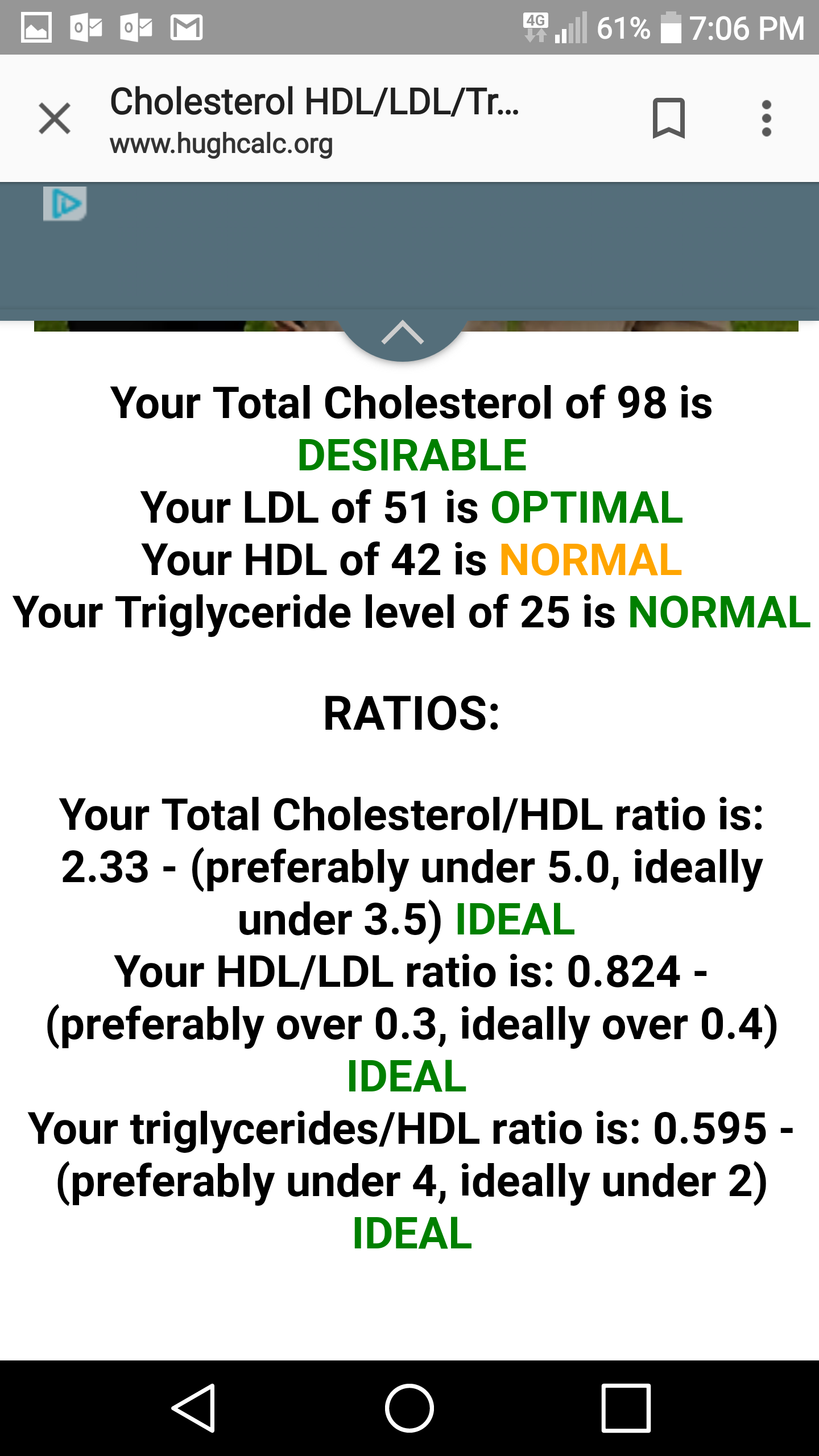The width and height of the screenshot is (819, 1456).
Task: Bookmark the hughcalc.org page
Action: 669,118
